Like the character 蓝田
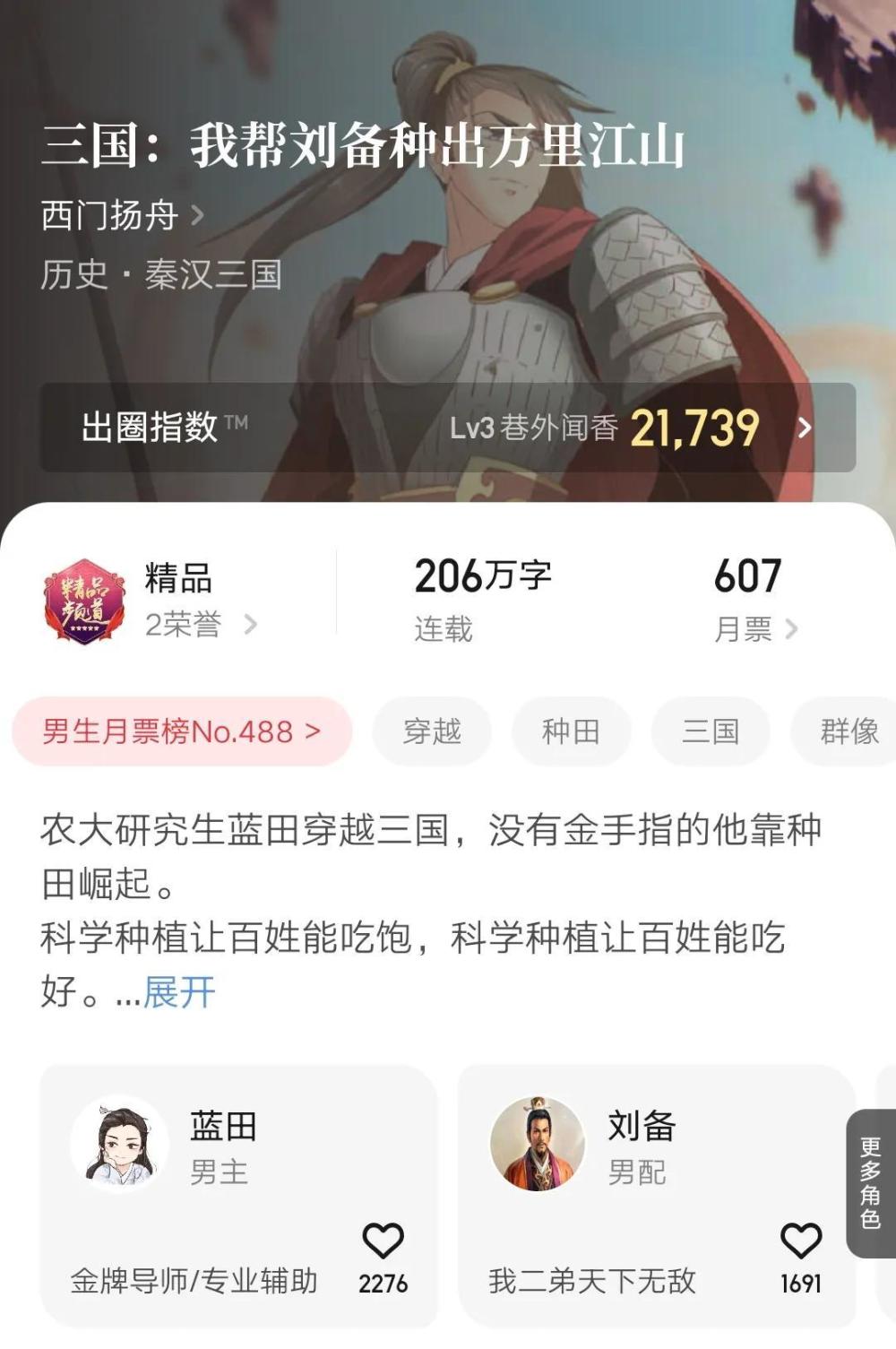Image resolution: width=896 pixels, height=1349 pixels. (x=383, y=1242)
